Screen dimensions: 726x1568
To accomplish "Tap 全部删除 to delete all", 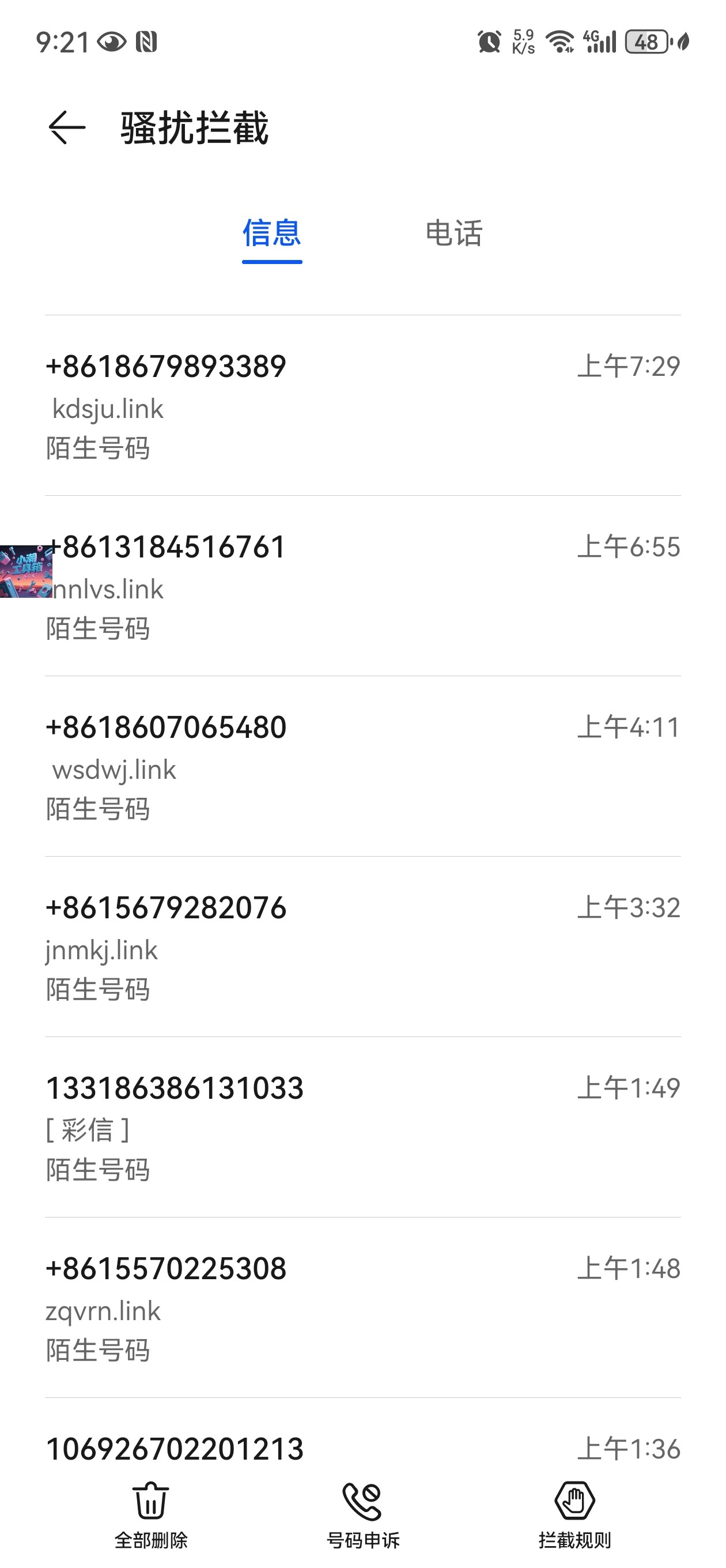I will point(151,1514).
